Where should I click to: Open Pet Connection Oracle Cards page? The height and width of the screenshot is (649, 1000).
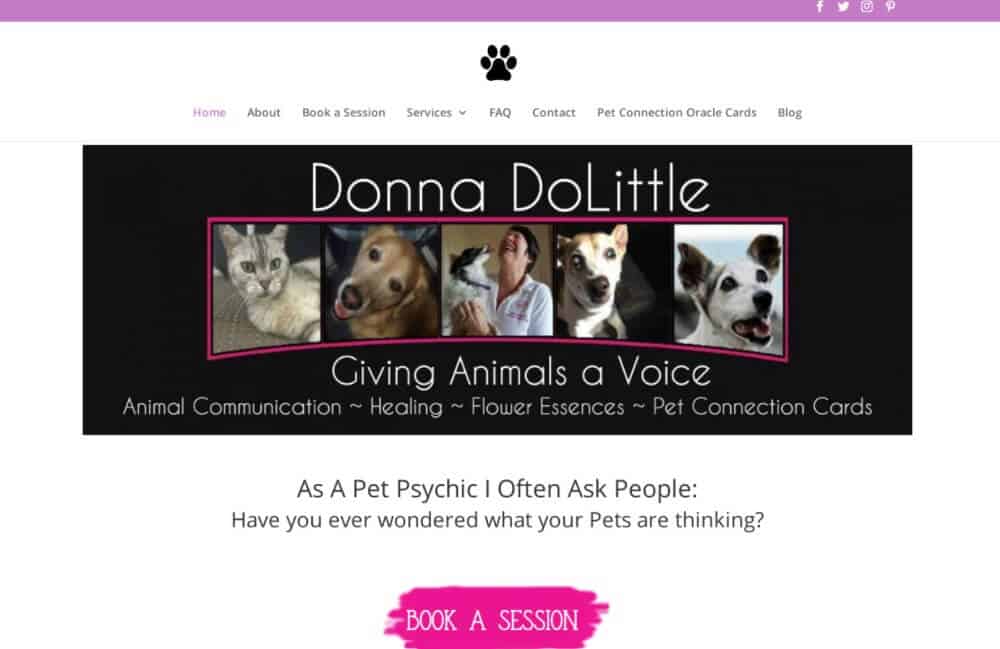tap(676, 113)
